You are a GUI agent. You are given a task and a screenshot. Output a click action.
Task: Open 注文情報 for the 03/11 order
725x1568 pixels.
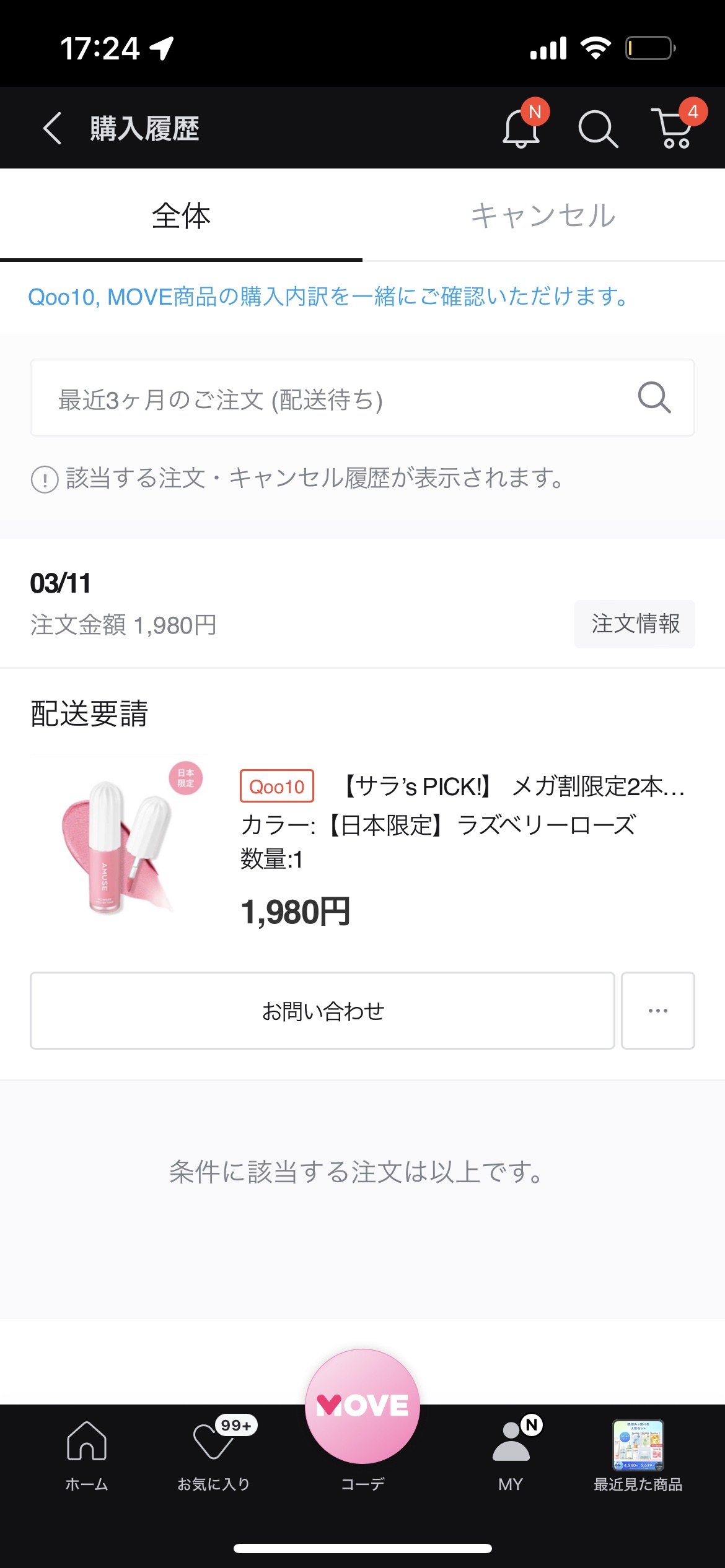[x=635, y=624]
